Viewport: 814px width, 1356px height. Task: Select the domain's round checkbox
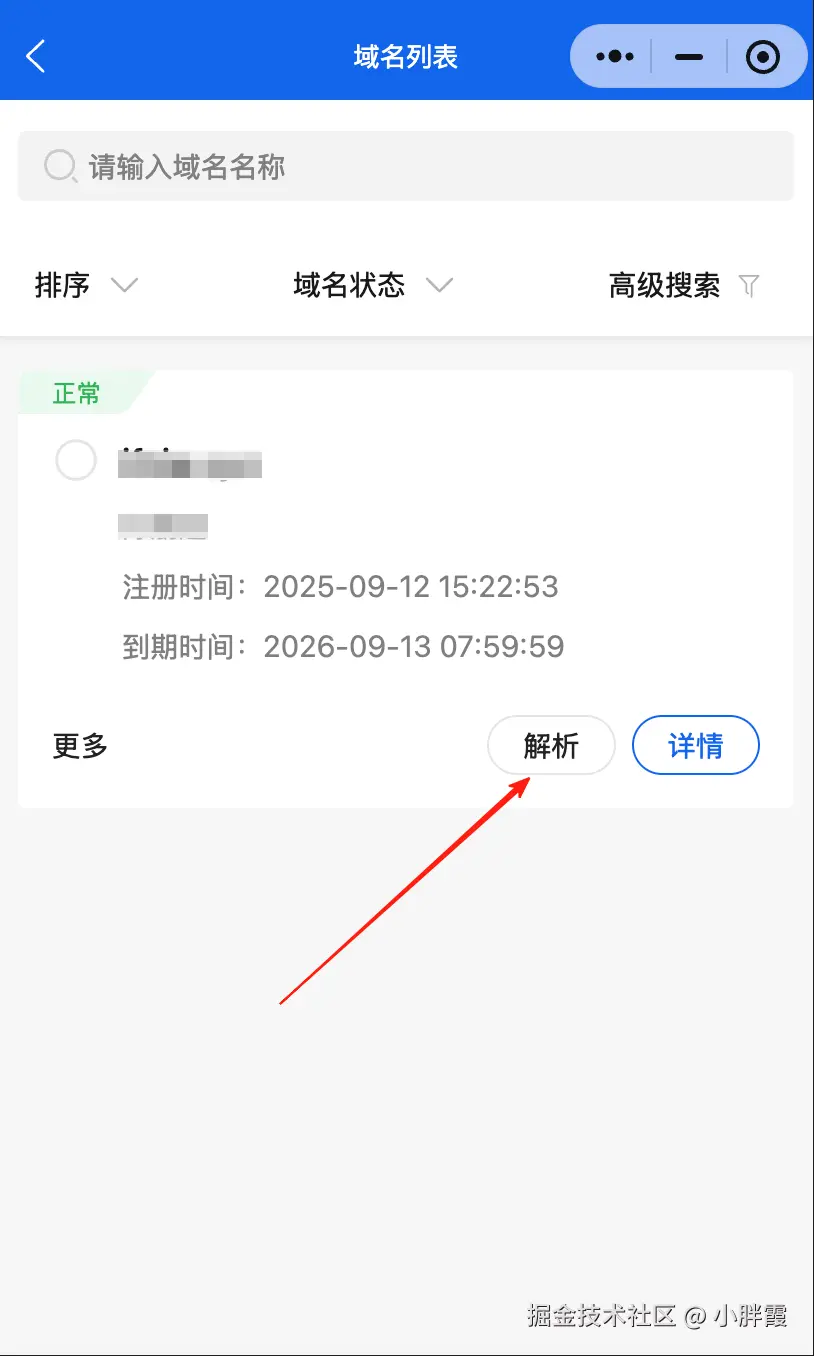76,460
